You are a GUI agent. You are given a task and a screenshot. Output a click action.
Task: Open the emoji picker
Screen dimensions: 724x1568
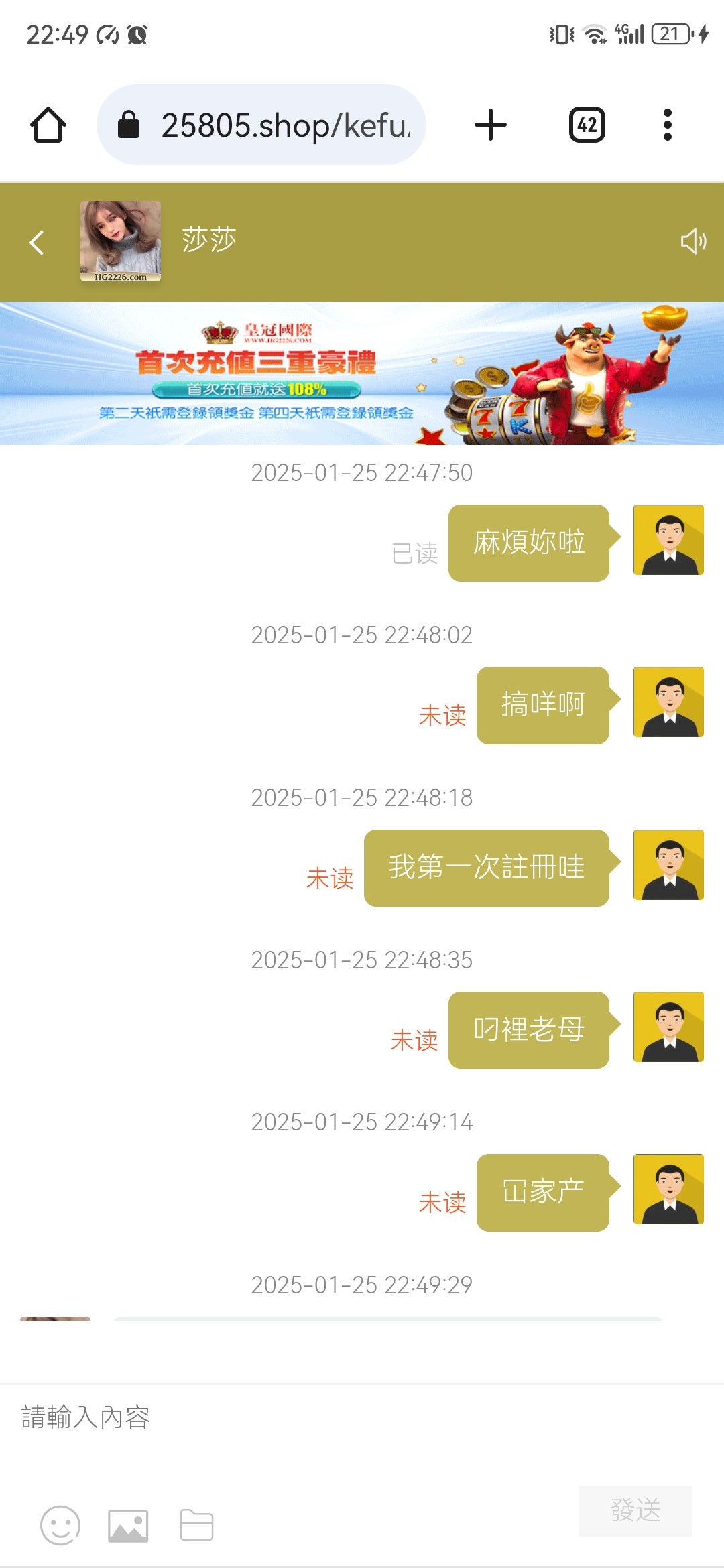tap(60, 1526)
